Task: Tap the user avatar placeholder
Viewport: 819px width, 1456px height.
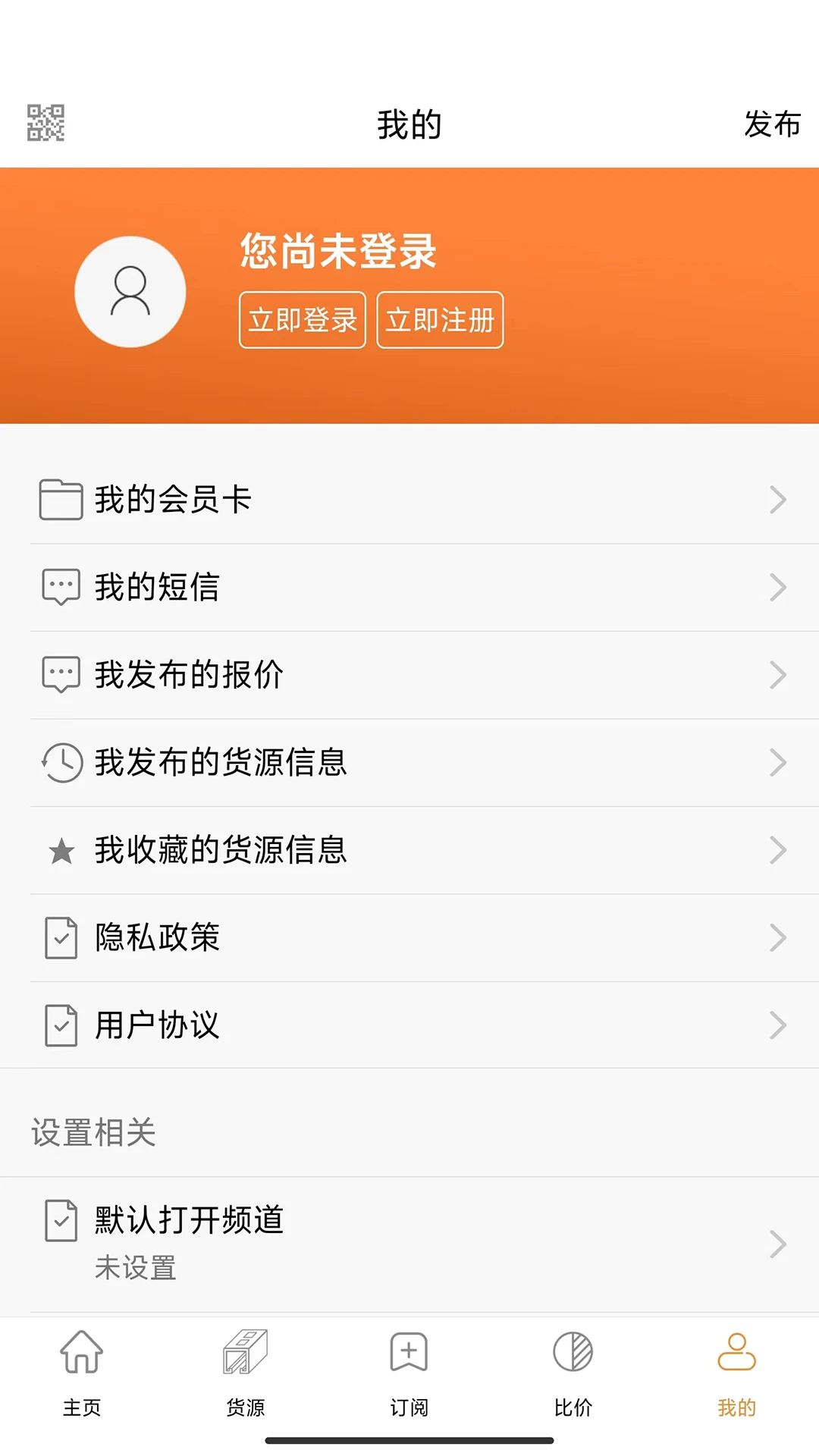Action: 129,292
